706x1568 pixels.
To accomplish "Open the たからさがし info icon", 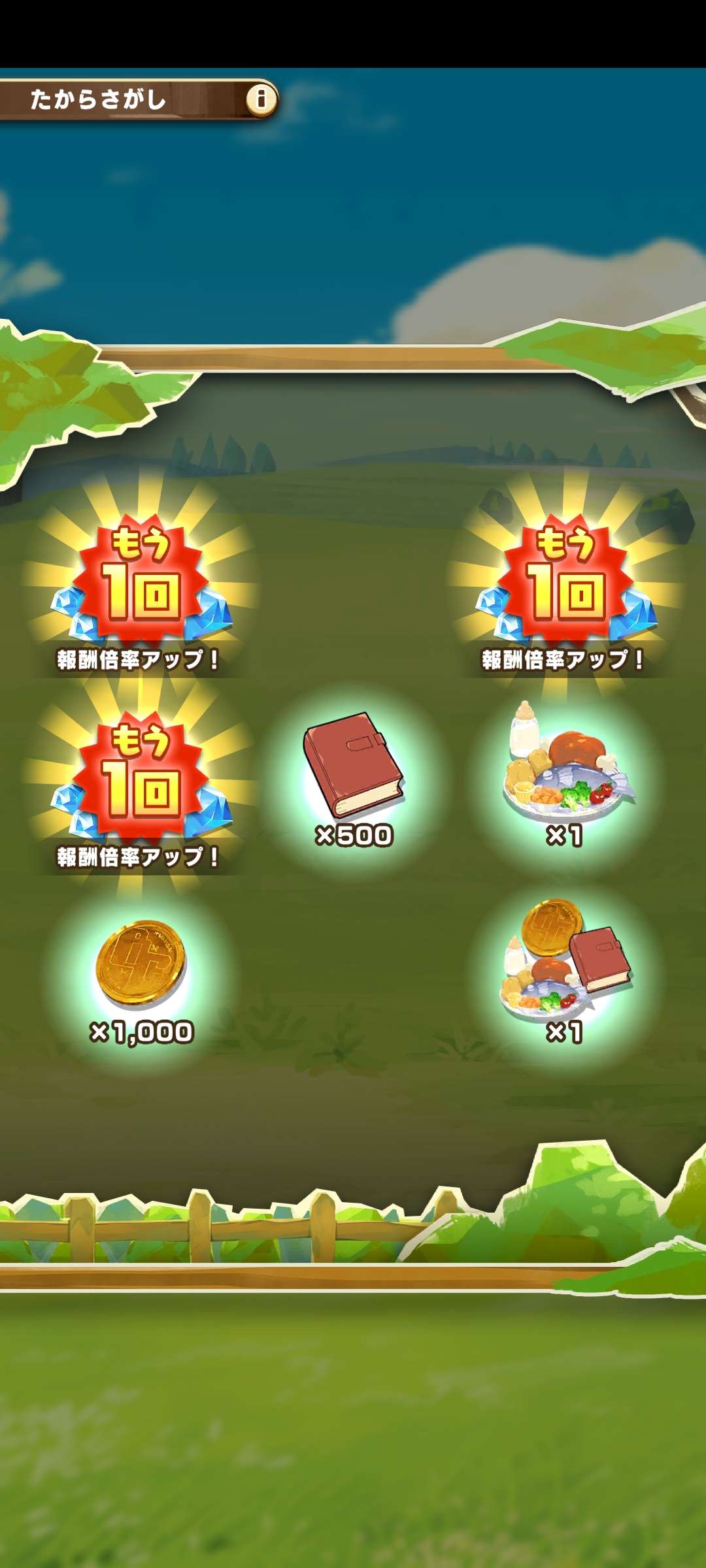I will 261,99.
